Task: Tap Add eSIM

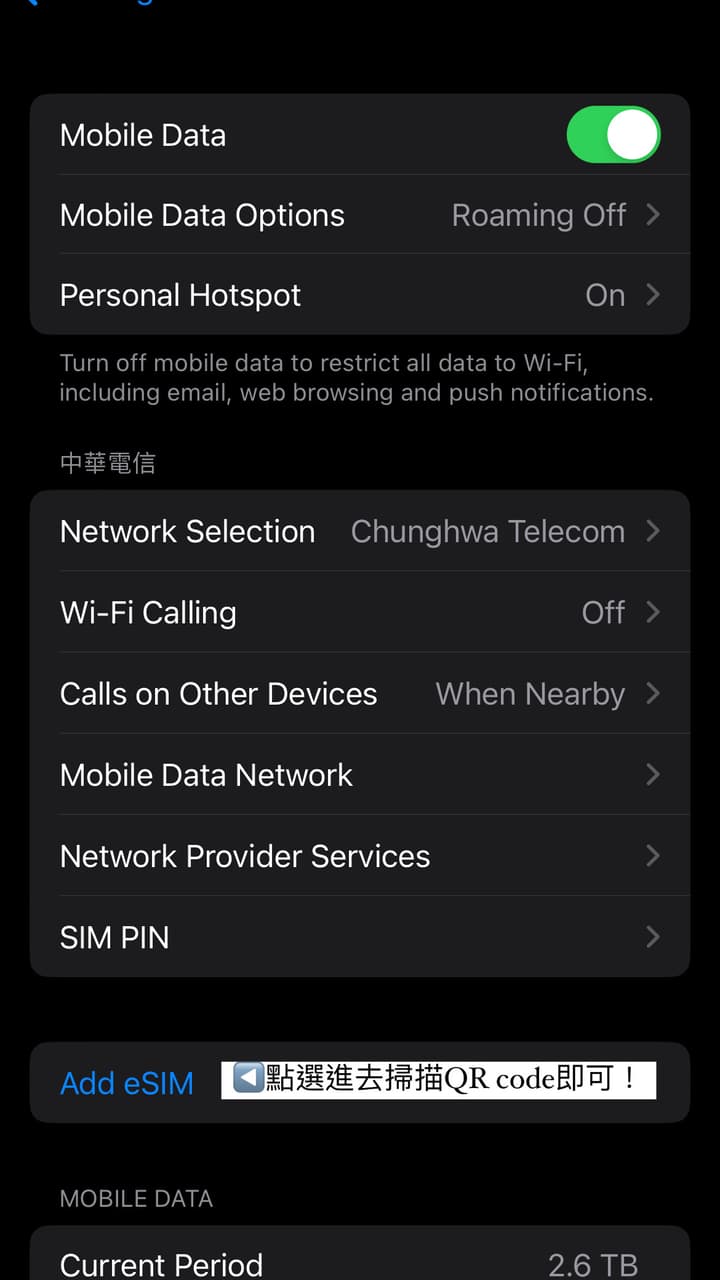Action: tap(127, 1083)
